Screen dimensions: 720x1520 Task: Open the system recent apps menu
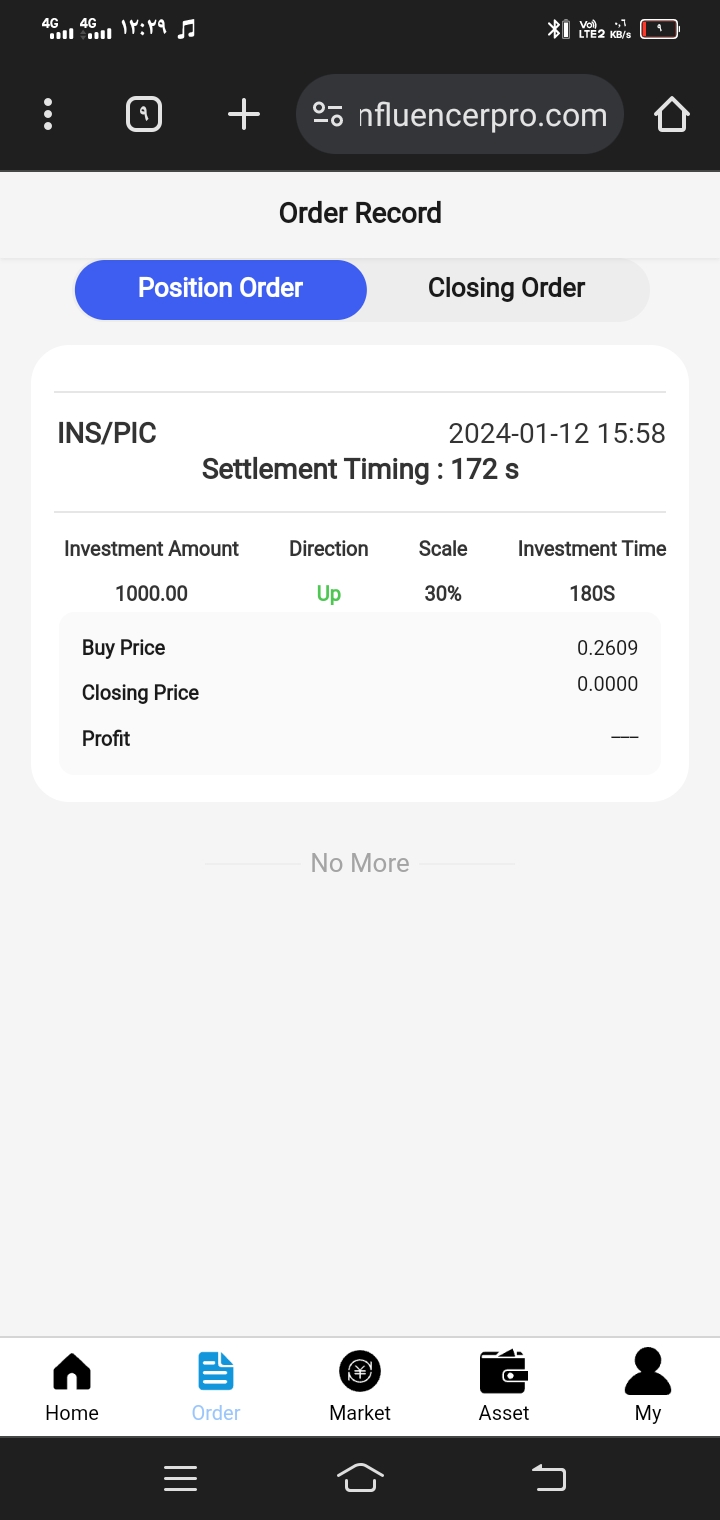[180, 1478]
